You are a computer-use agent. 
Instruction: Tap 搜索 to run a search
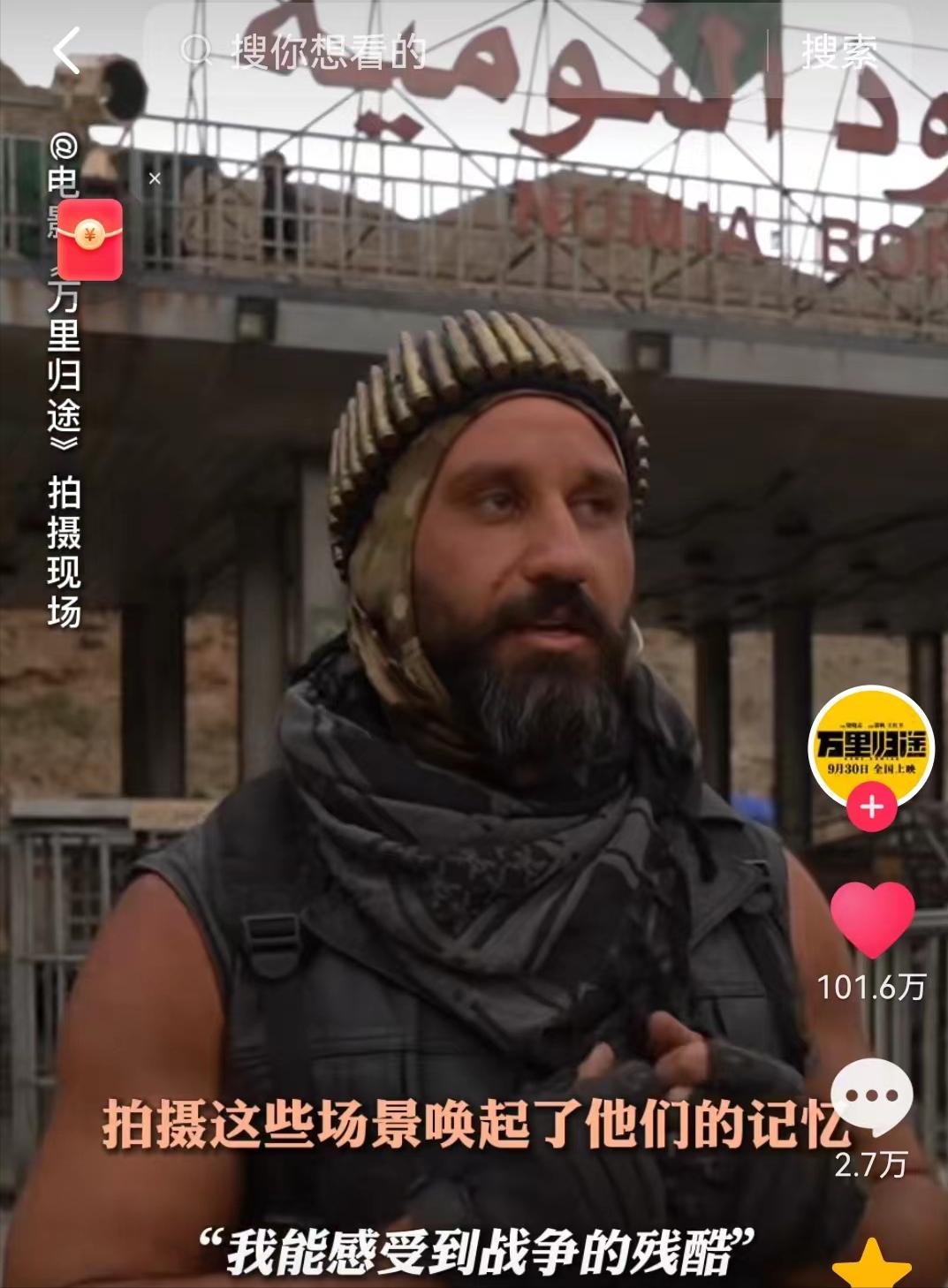(841, 50)
